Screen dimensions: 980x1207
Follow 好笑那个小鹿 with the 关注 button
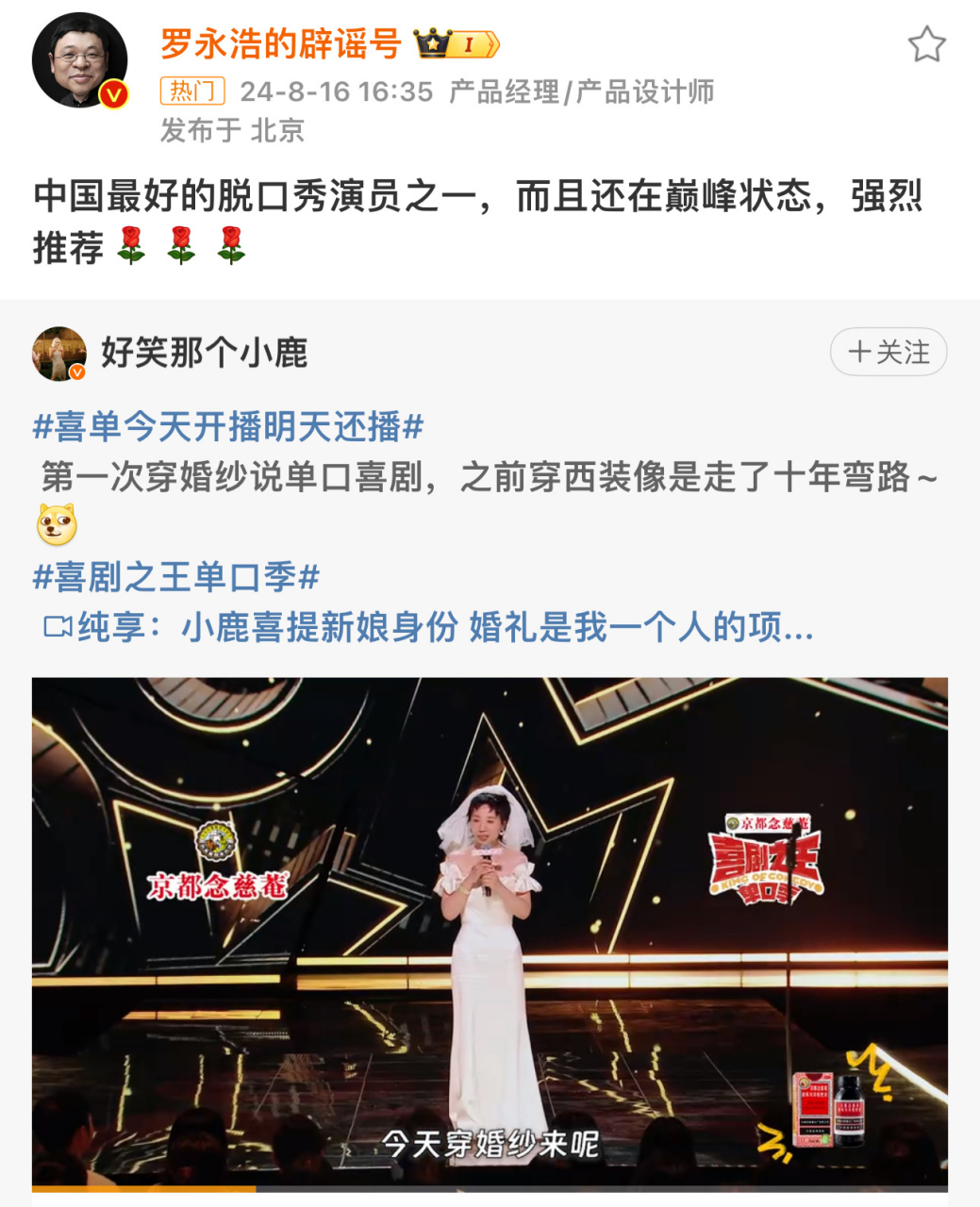pyautogui.click(x=888, y=353)
